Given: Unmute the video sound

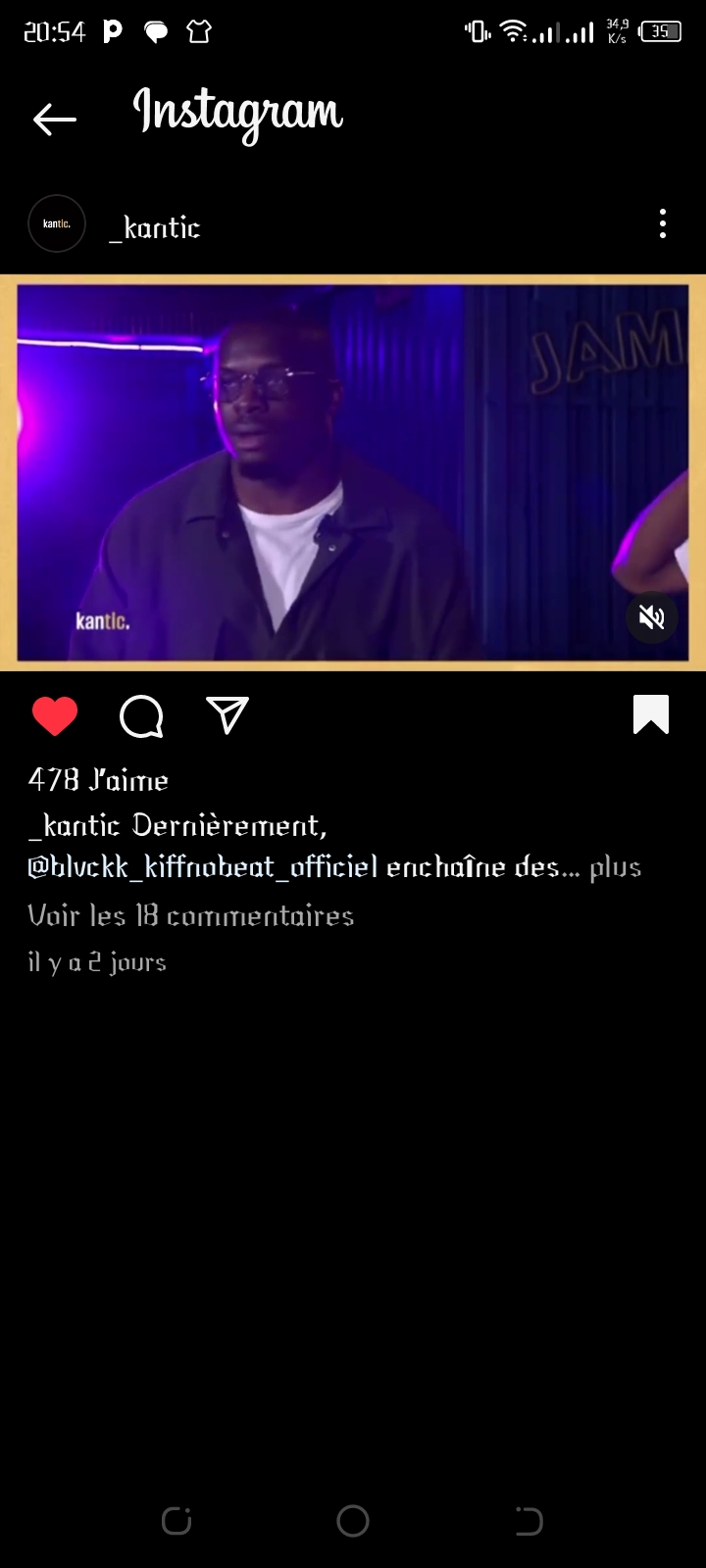Looking at the screenshot, I should (x=652, y=617).
